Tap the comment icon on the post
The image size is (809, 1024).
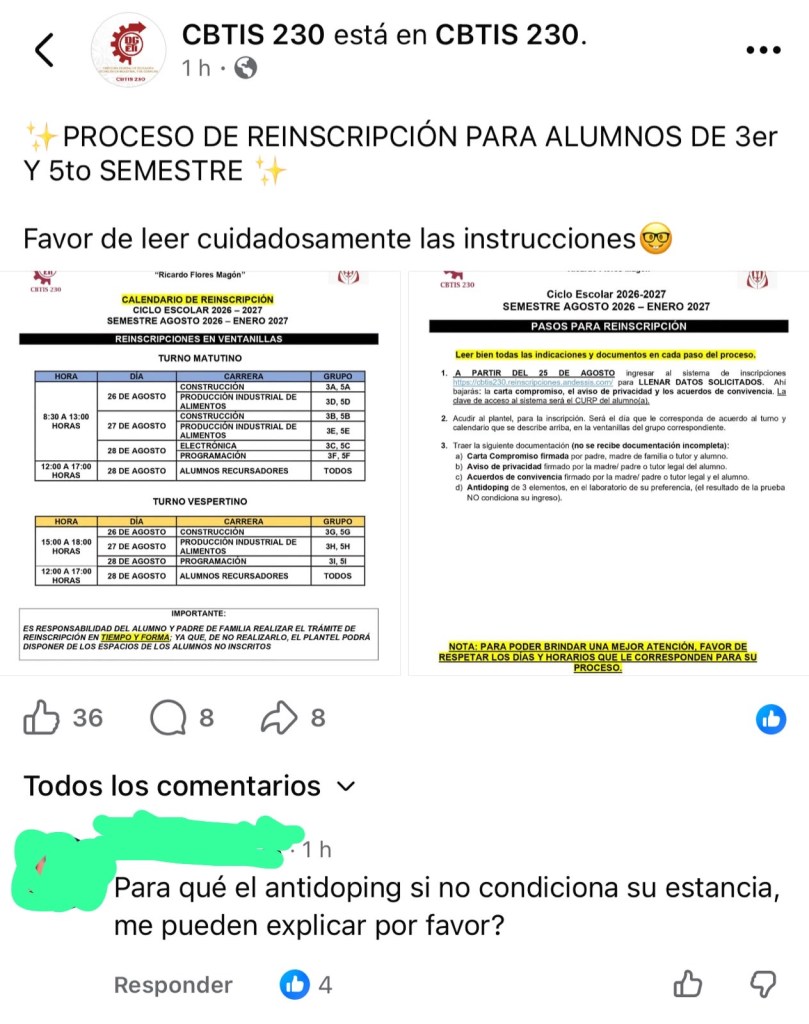click(168, 718)
